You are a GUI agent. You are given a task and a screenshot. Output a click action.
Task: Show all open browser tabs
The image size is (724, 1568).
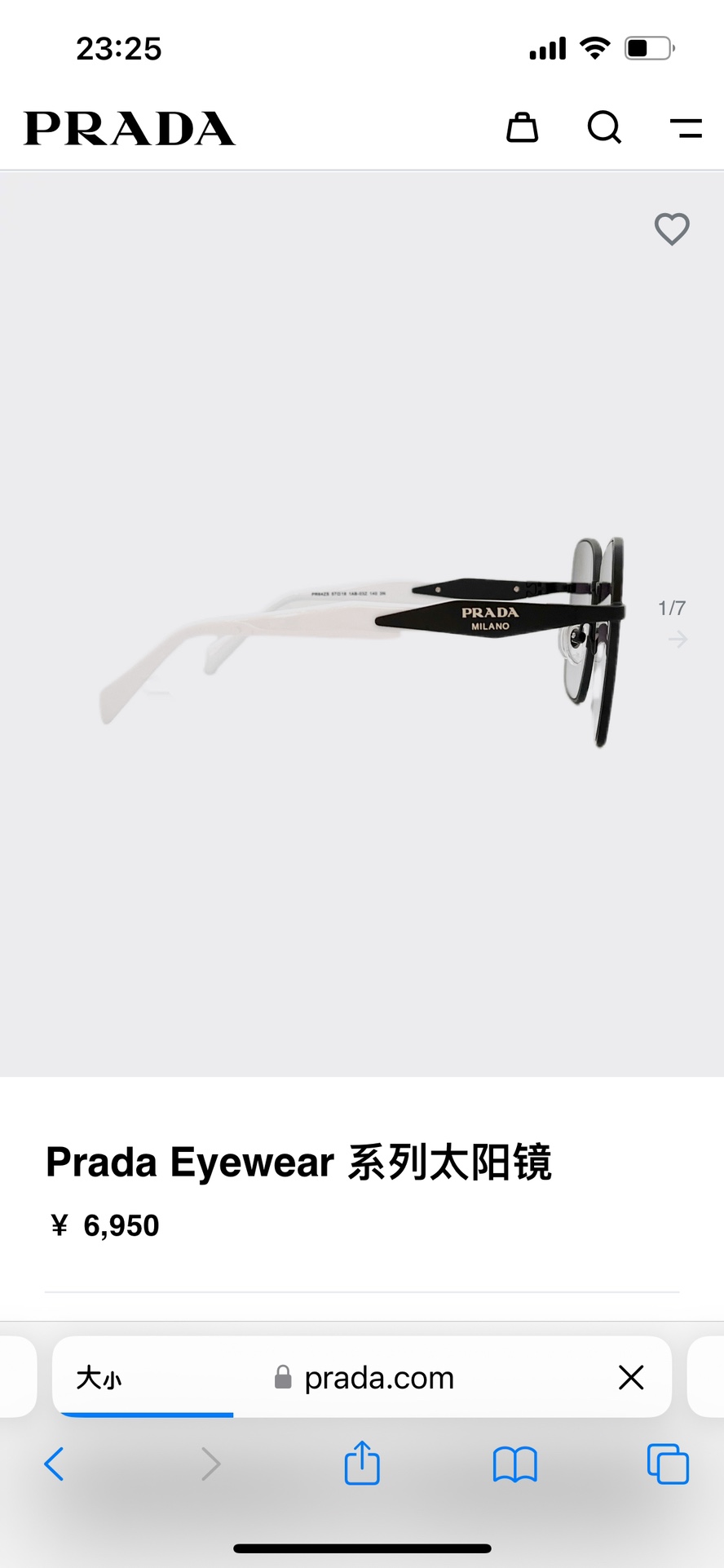[x=667, y=1464]
